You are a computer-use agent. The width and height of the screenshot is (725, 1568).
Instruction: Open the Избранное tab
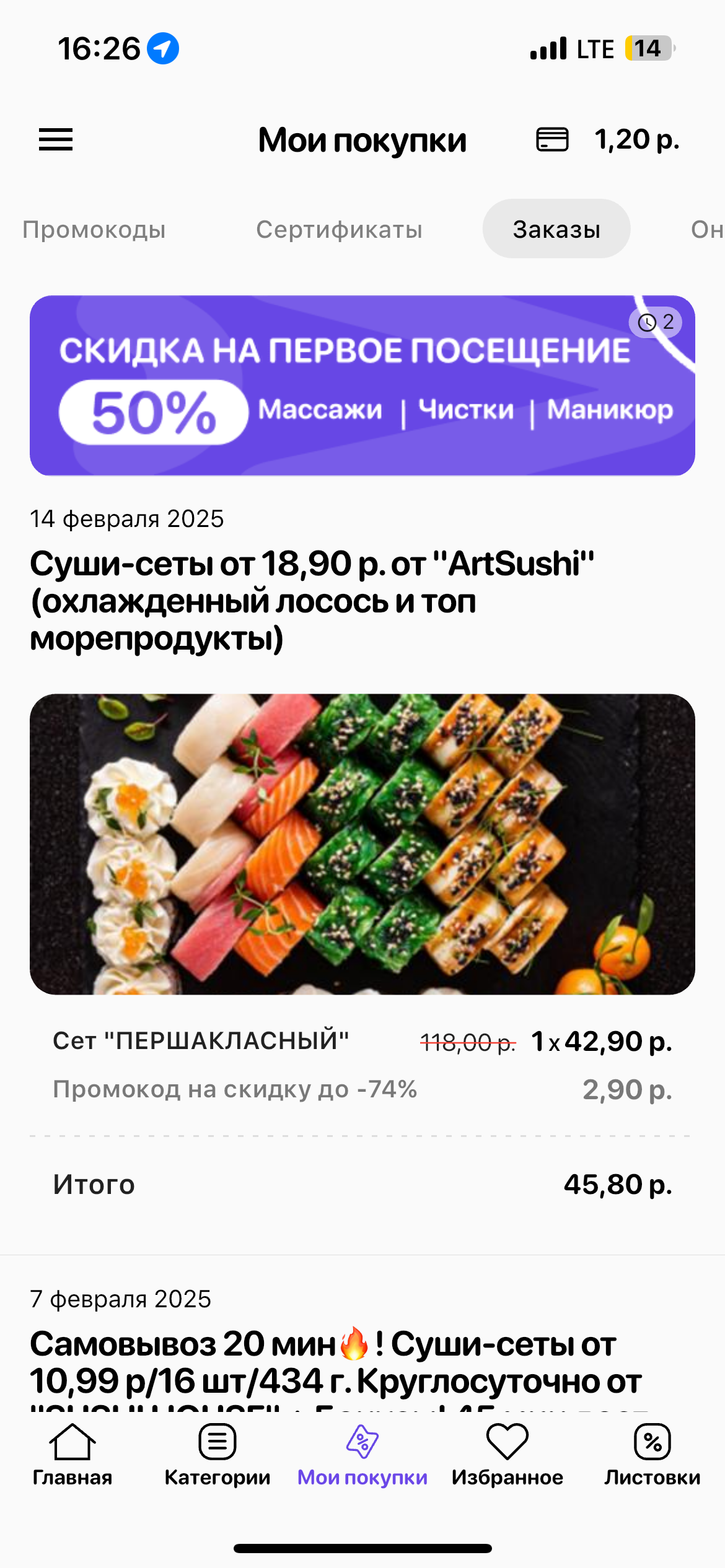[x=507, y=1455]
